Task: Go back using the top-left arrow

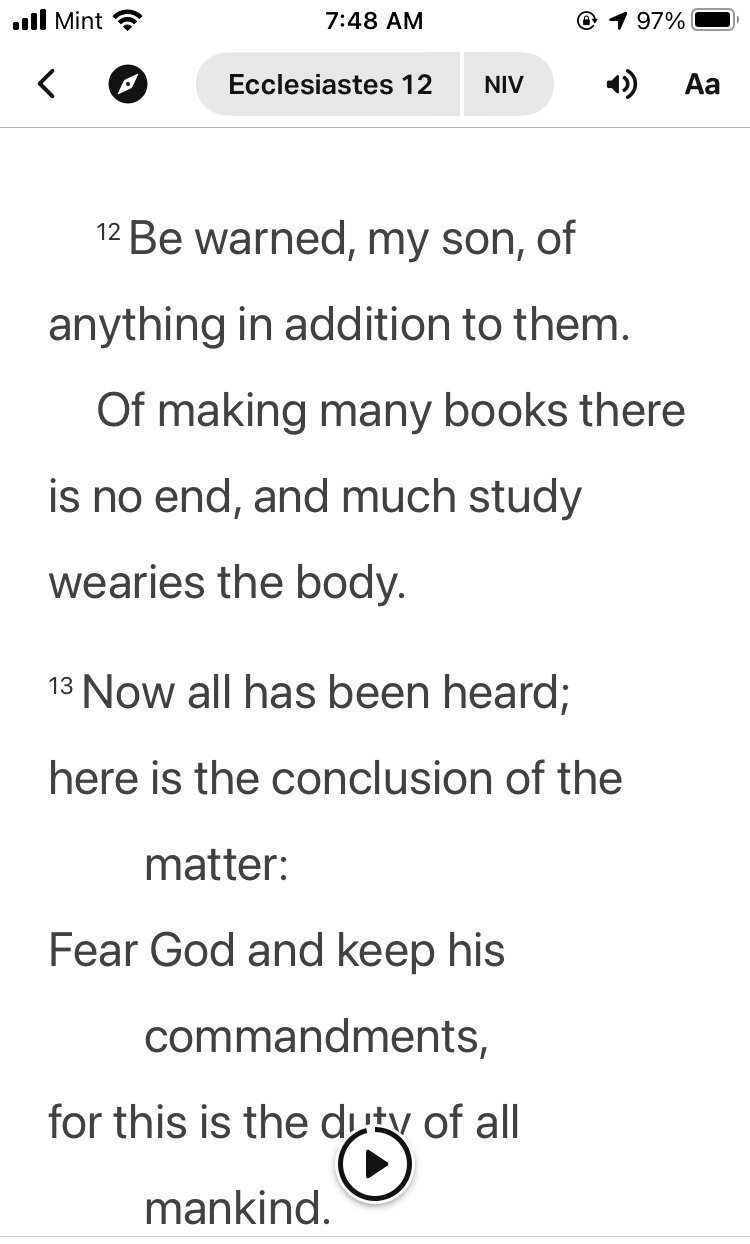Action: [x=46, y=84]
